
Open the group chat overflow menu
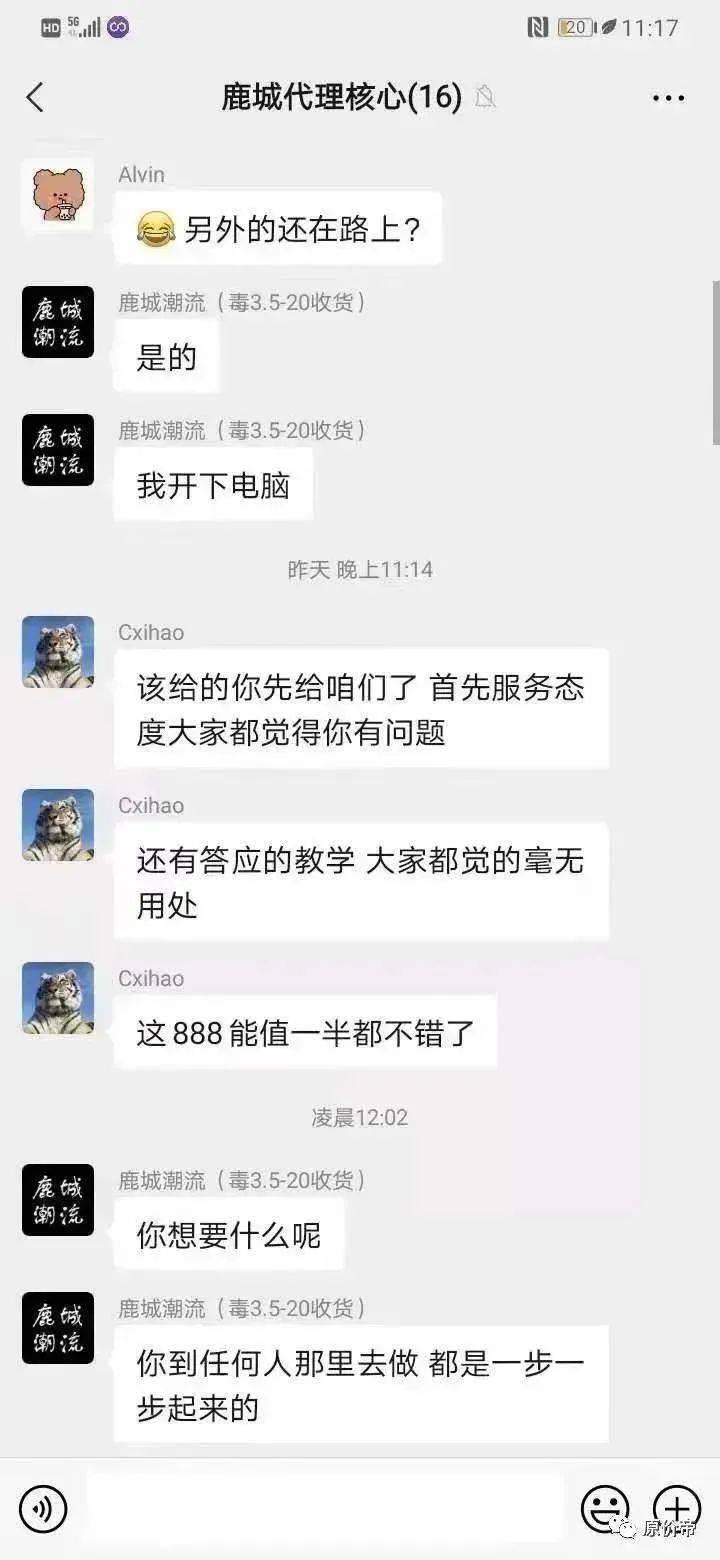pyautogui.click(x=668, y=98)
